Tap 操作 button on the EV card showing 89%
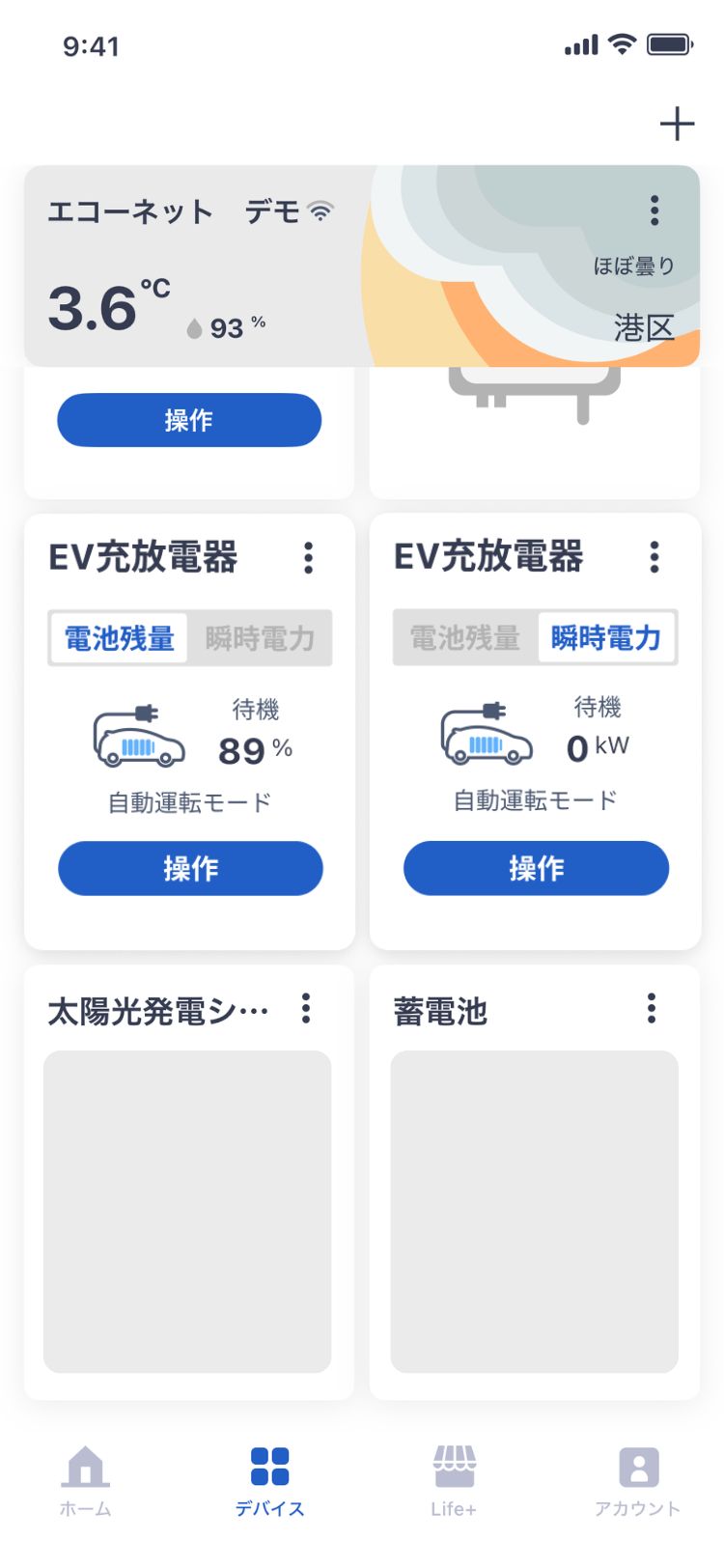The image size is (724, 1568). pos(190,868)
